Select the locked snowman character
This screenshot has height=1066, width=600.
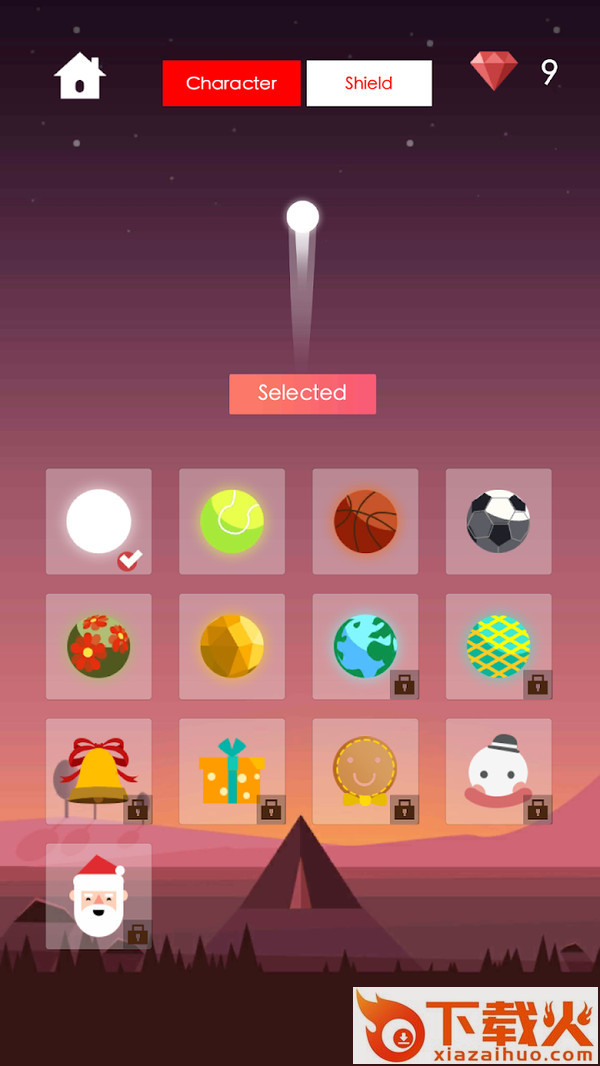click(498, 771)
